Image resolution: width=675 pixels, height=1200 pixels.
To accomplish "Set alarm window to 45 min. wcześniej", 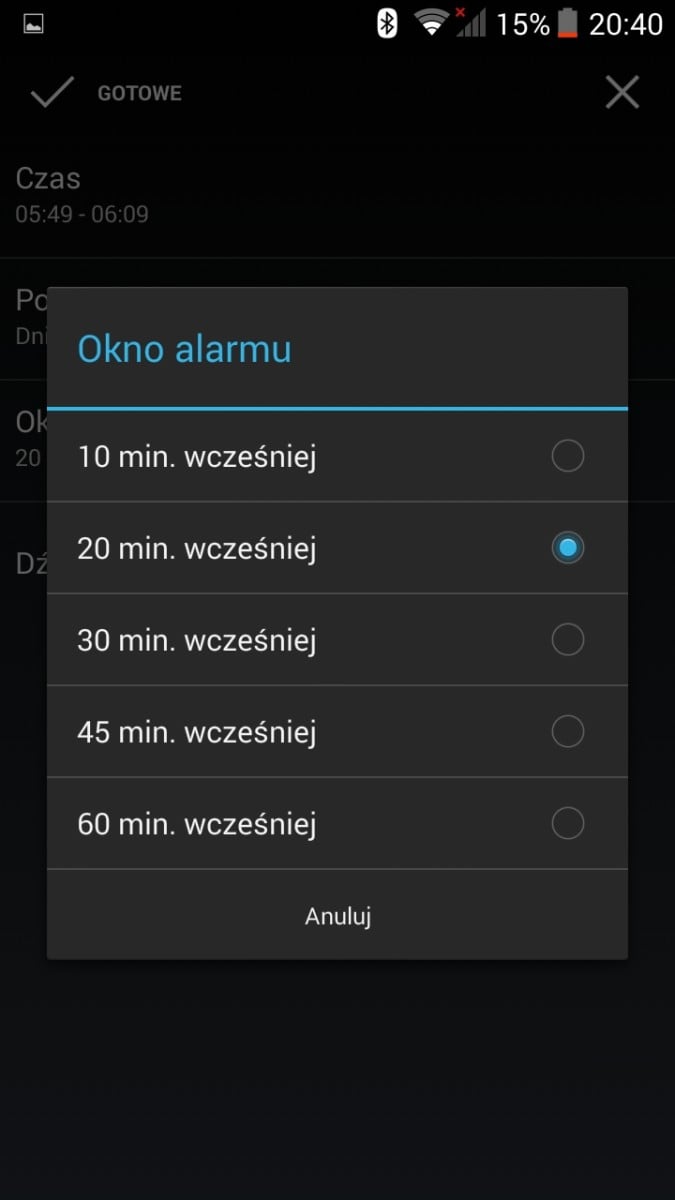I will click(x=337, y=732).
